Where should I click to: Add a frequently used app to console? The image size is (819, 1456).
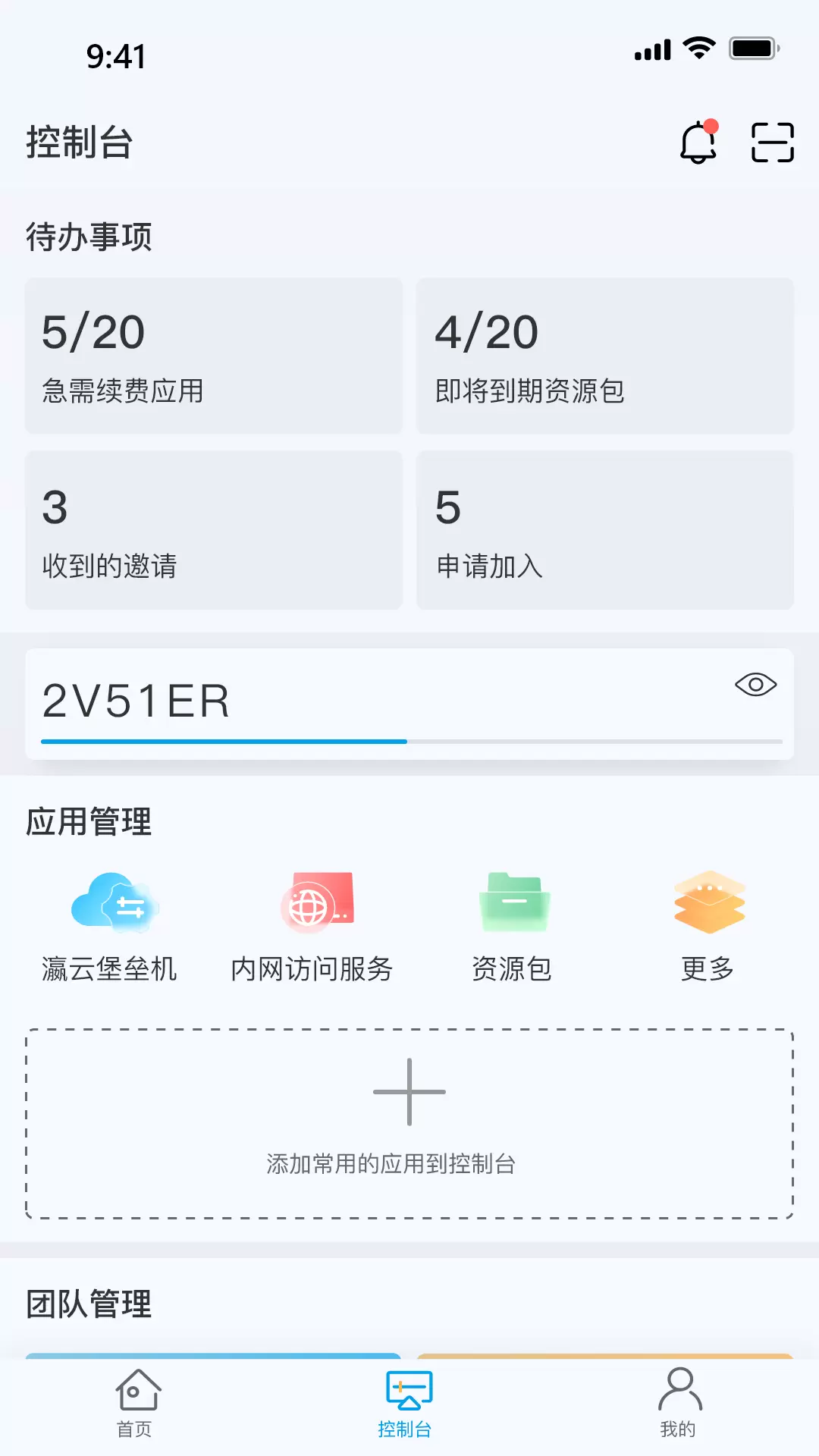coord(409,1124)
